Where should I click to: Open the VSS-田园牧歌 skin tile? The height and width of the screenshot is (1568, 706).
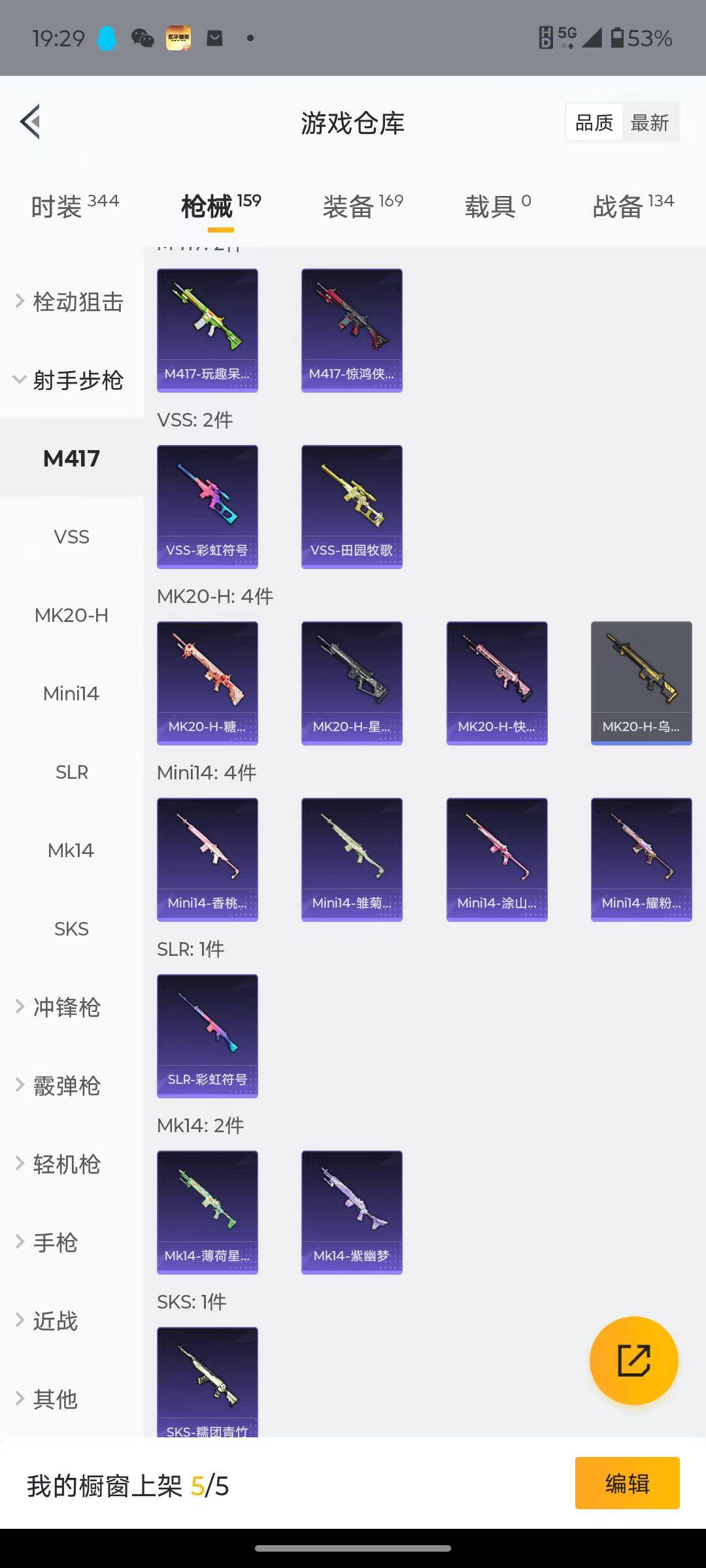click(x=352, y=506)
